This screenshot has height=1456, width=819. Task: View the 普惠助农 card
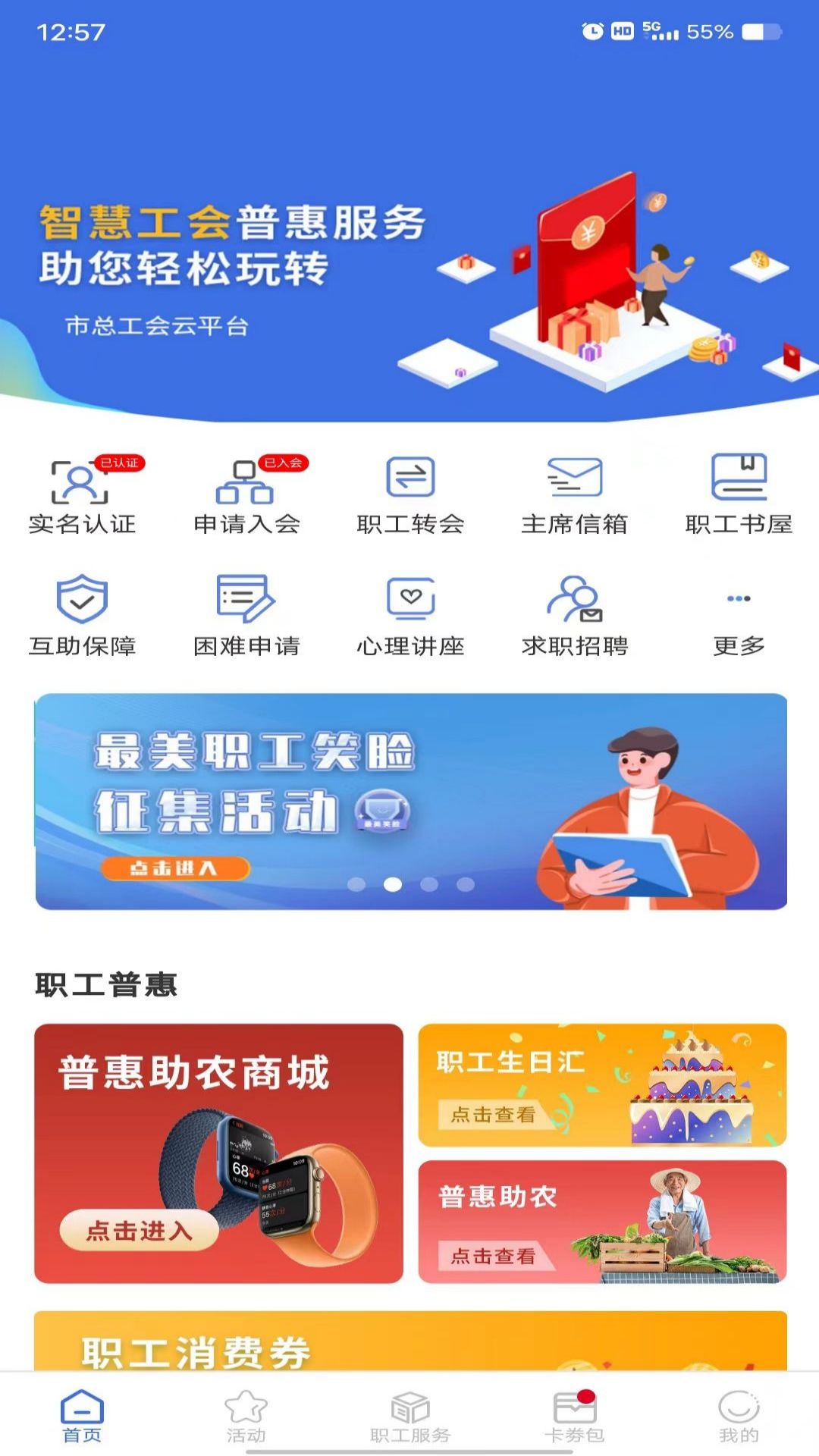click(602, 1221)
